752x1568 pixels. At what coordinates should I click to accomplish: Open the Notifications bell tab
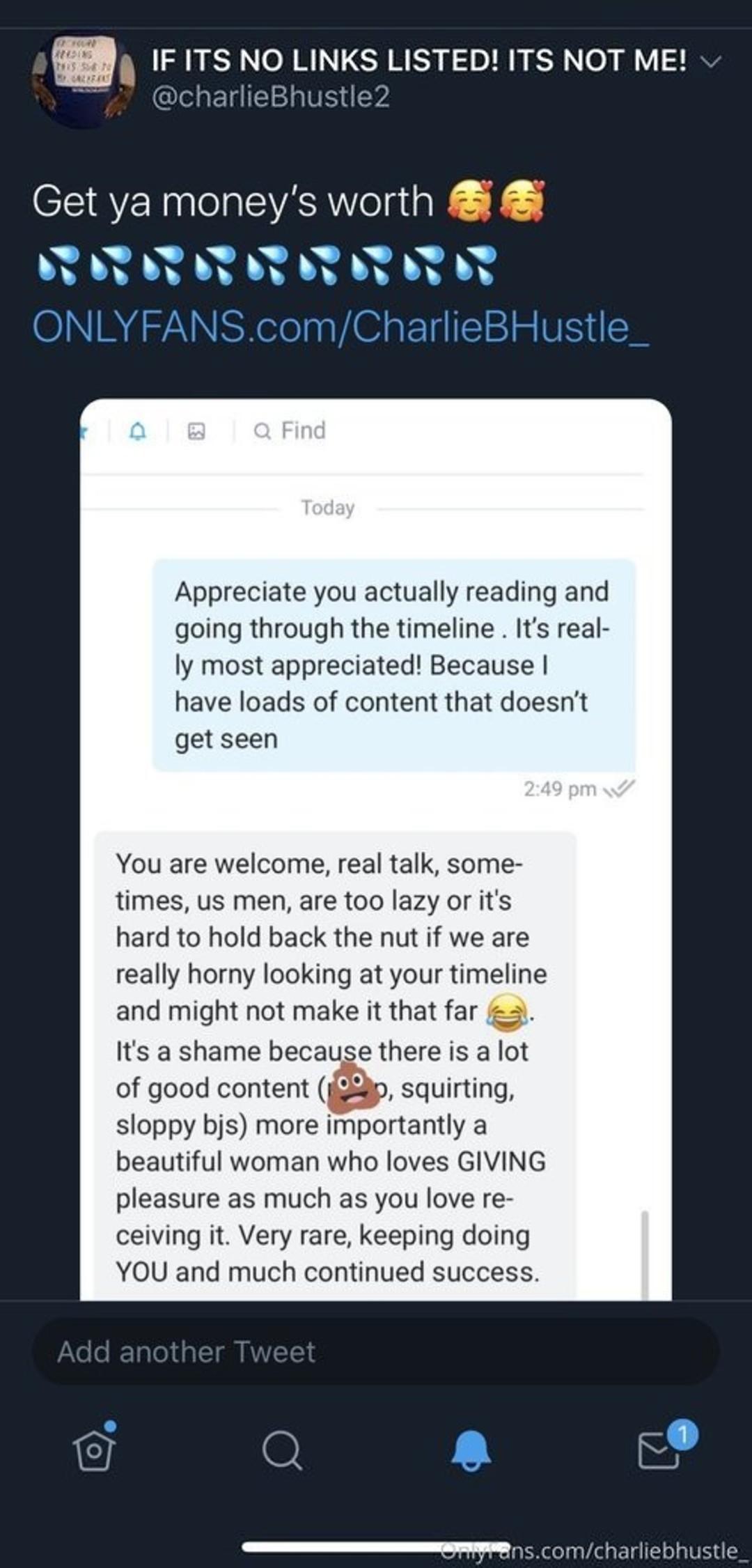click(x=471, y=1450)
